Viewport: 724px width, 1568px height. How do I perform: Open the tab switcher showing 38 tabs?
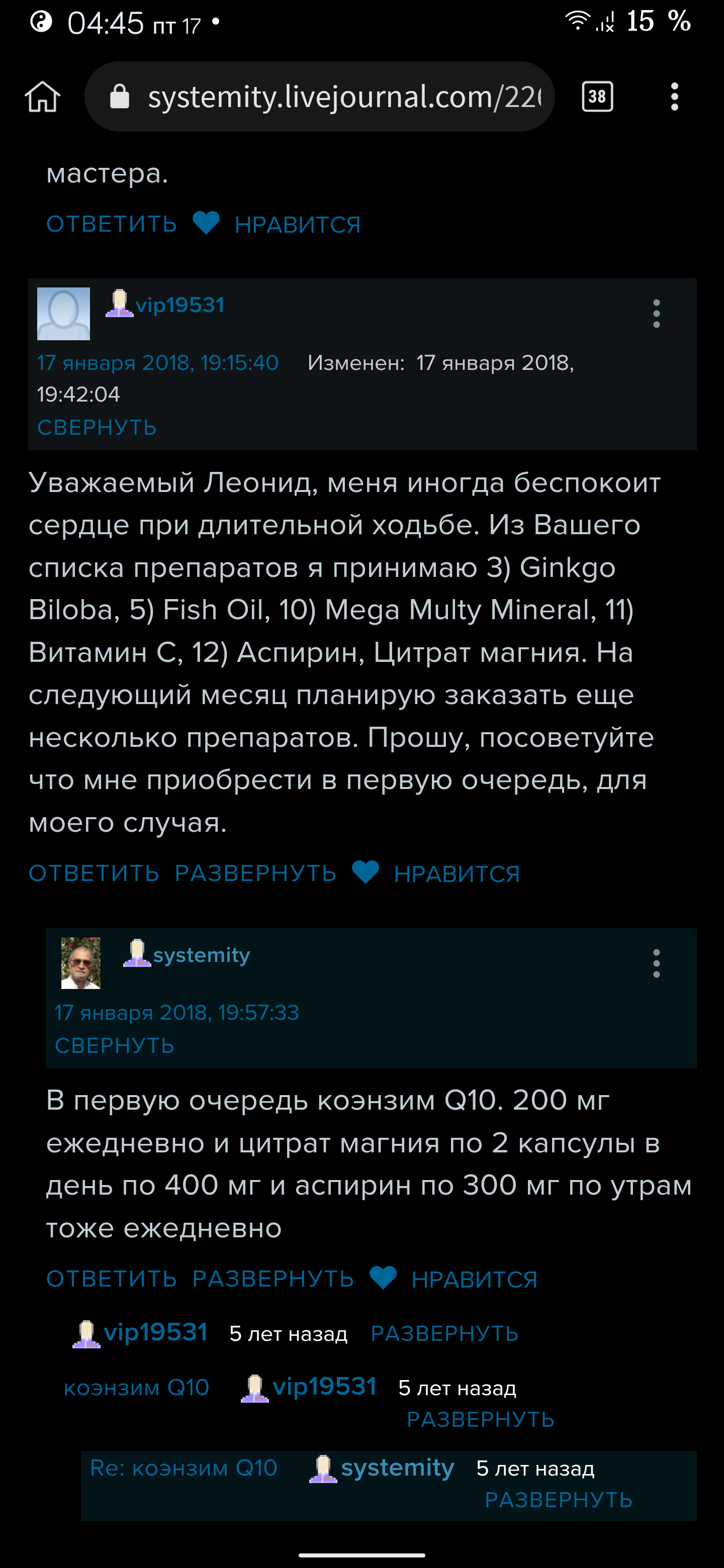[597, 97]
